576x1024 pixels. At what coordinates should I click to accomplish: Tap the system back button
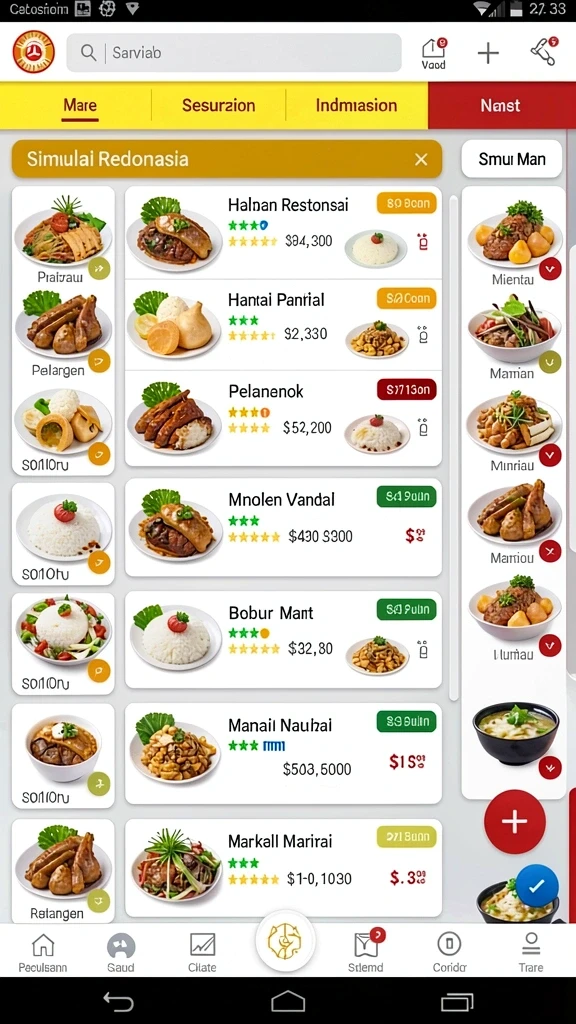[119, 1001]
